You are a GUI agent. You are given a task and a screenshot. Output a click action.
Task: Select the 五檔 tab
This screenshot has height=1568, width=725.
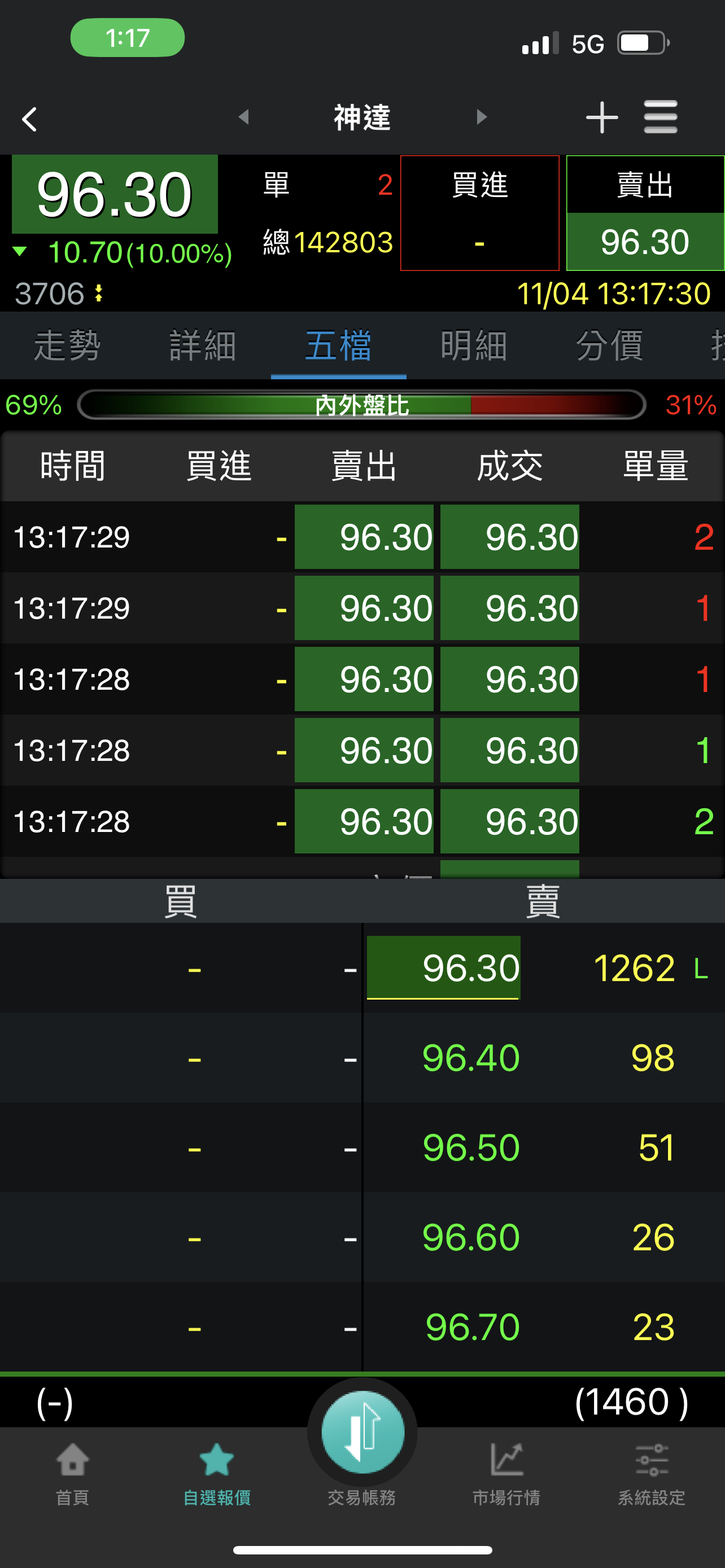(x=338, y=345)
